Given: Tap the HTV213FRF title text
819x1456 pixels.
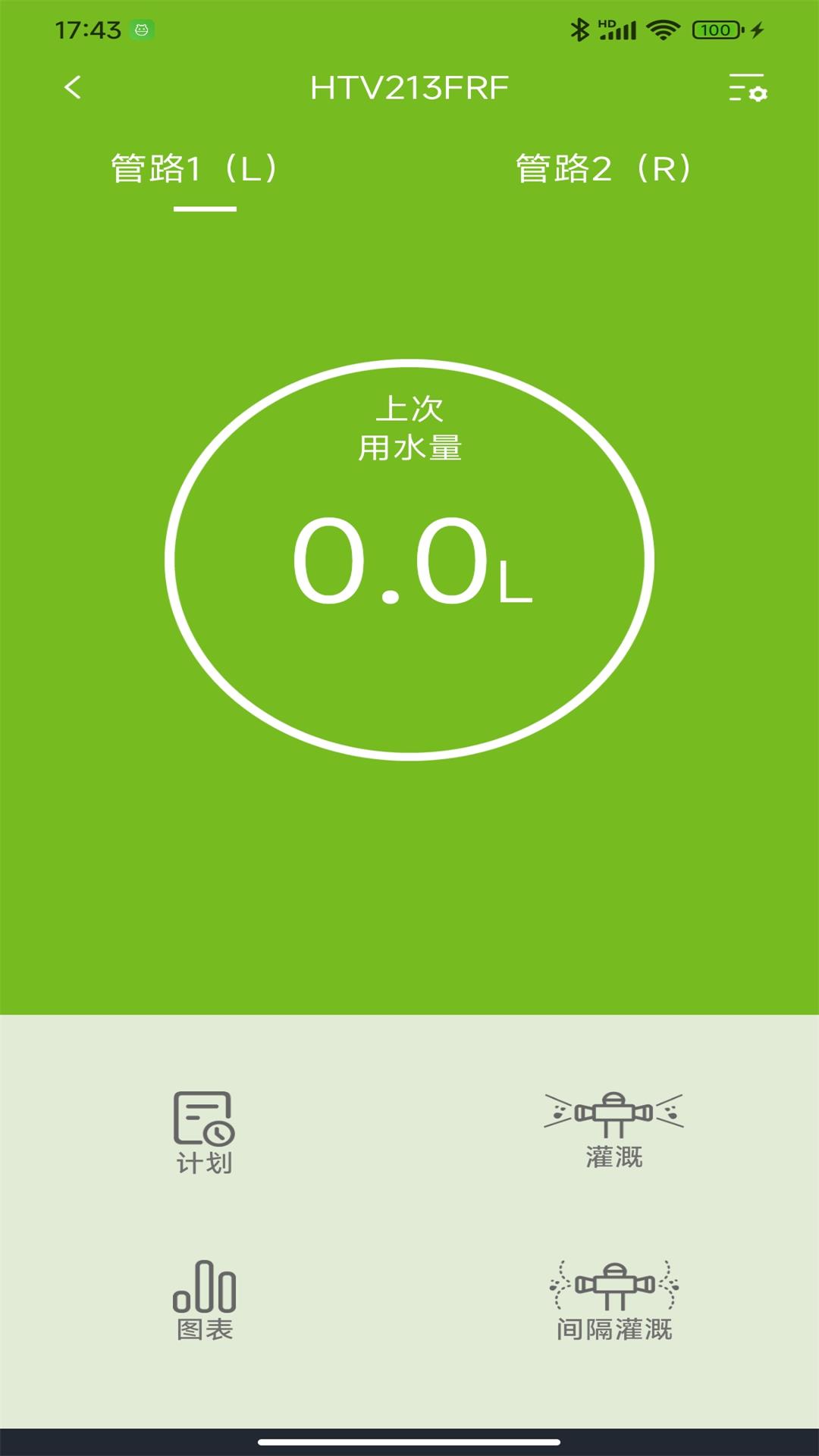Looking at the screenshot, I should pos(409,88).
